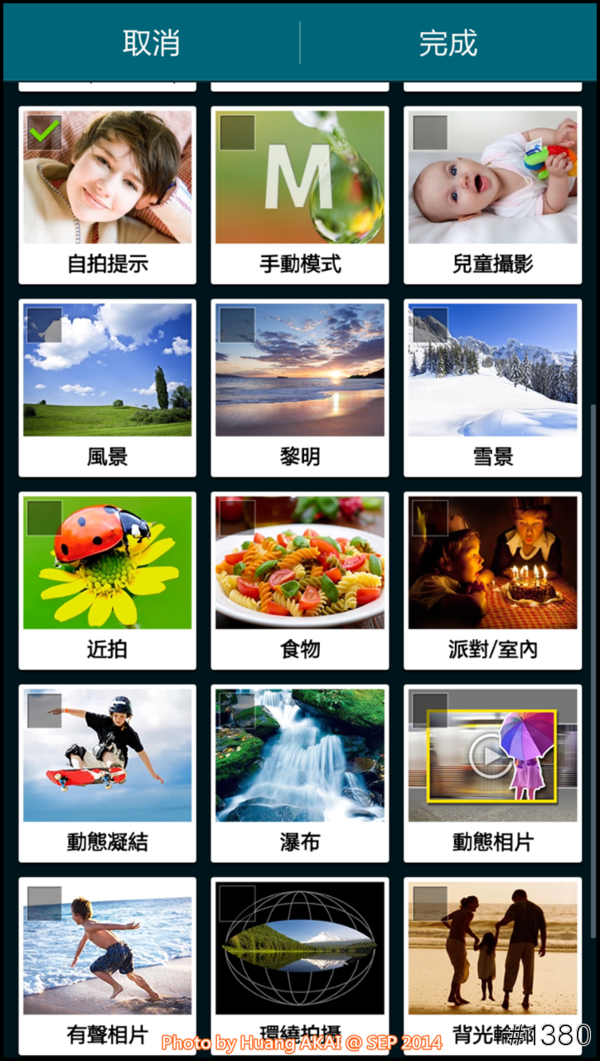Uncheck the 自拍提示 mode checkbox
The width and height of the screenshot is (600, 1061).
[44, 132]
